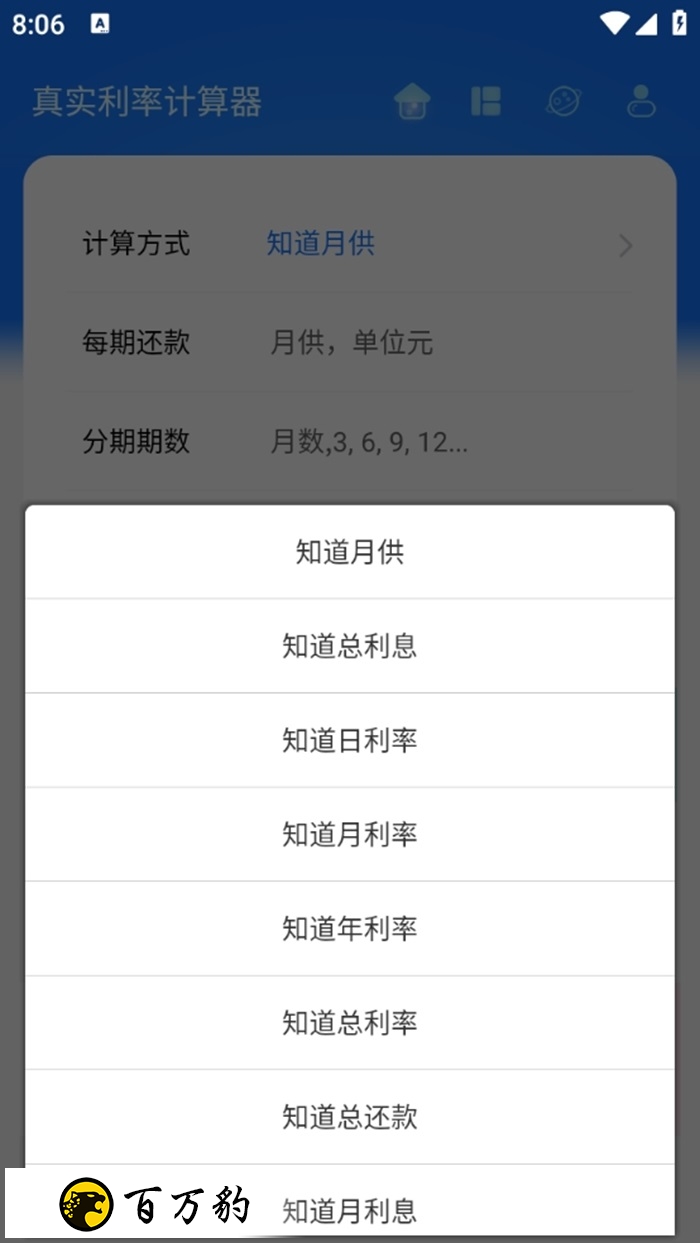The image size is (700, 1243).
Task: Choose the 知道月利息 option
Action: tap(349, 1210)
